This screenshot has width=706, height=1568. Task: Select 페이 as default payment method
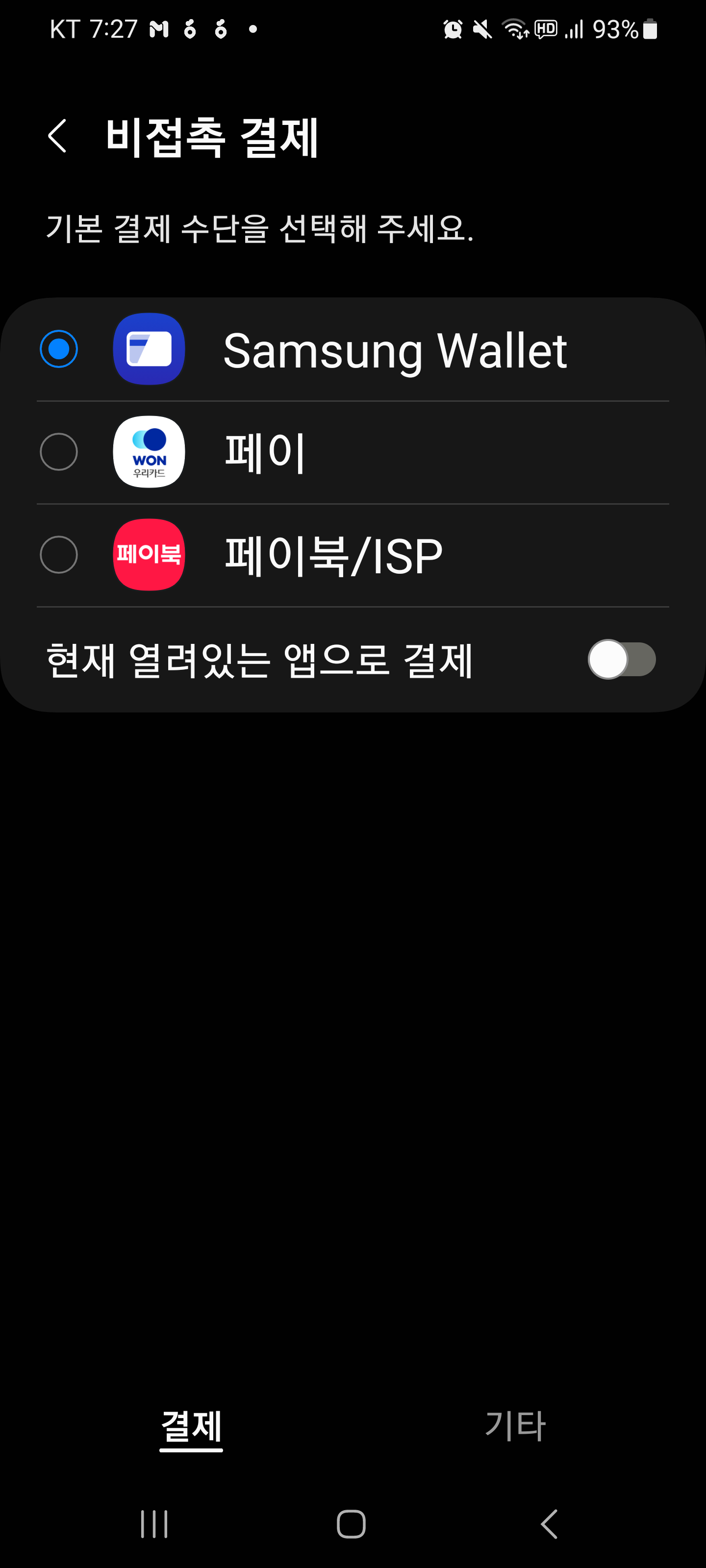pos(59,452)
